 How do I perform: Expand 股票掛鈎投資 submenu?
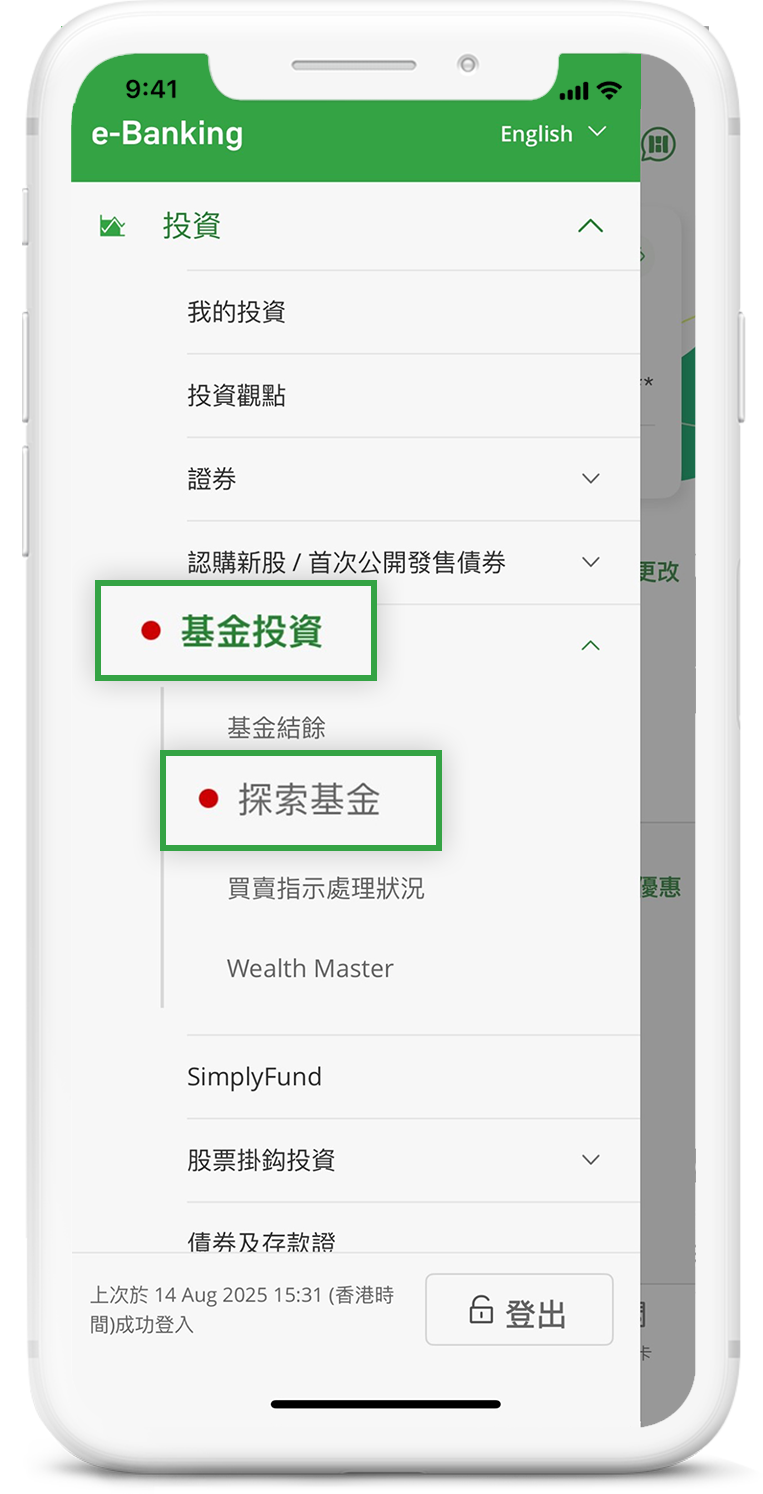tap(590, 1160)
